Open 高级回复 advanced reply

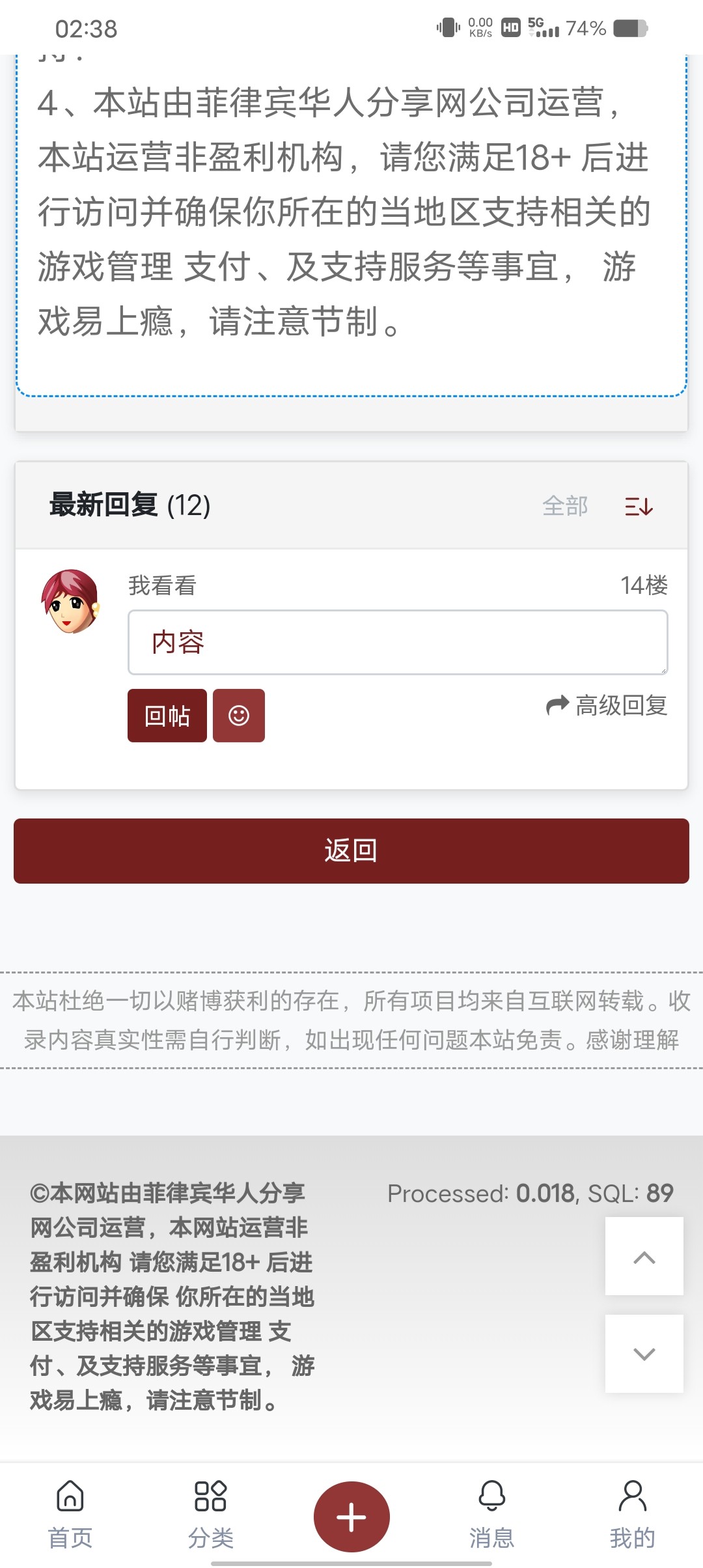[607, 705]
